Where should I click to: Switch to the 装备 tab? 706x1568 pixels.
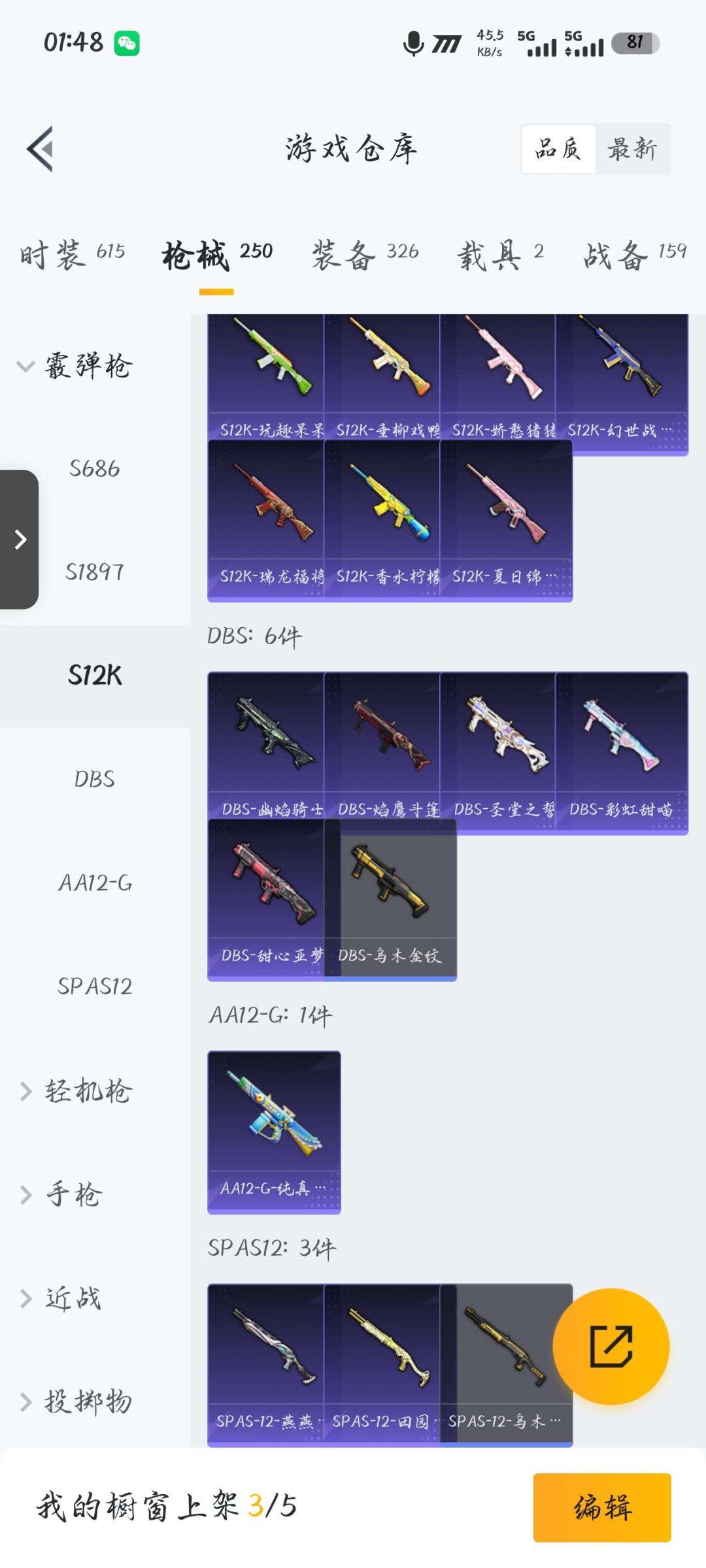(x=365, y=253)
